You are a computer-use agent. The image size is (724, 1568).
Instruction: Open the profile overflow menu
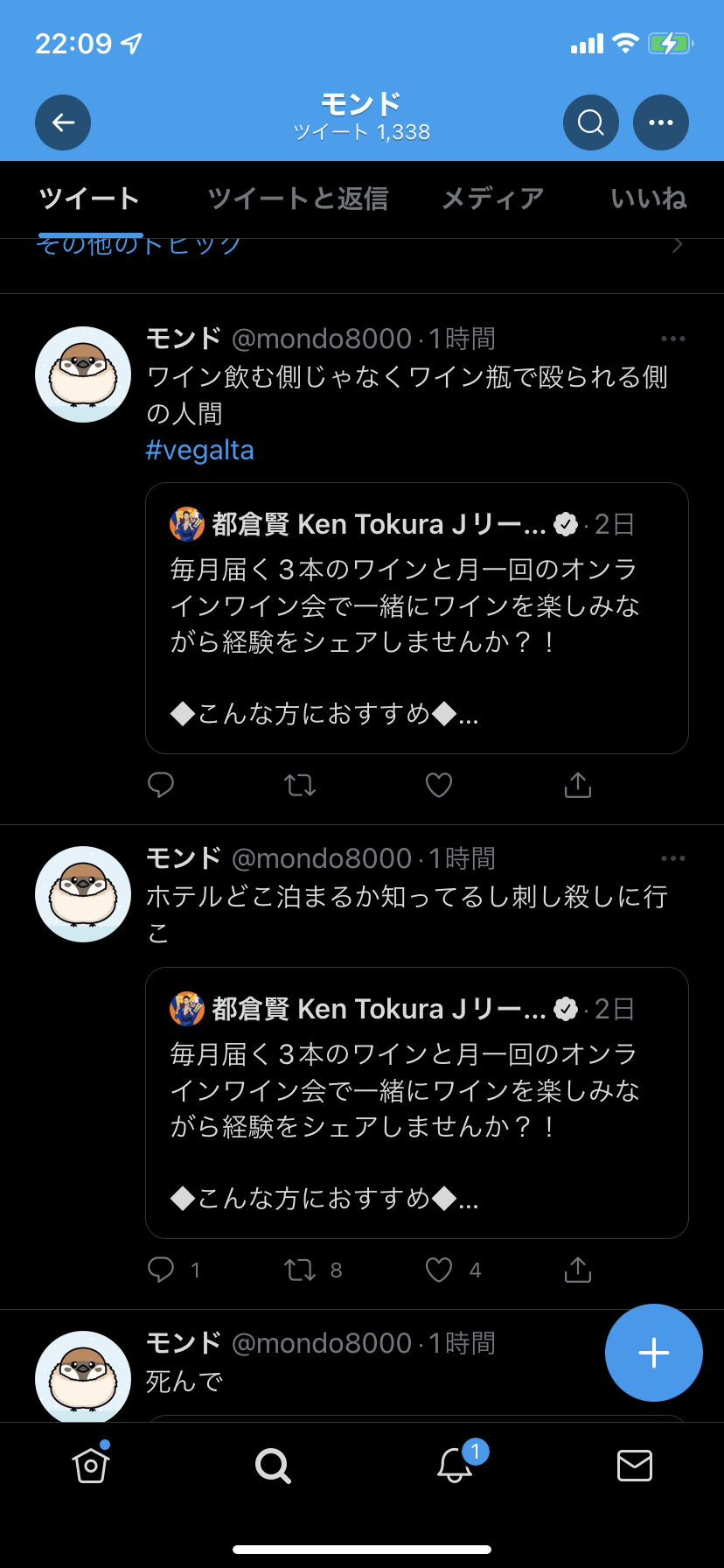point(661,122)
